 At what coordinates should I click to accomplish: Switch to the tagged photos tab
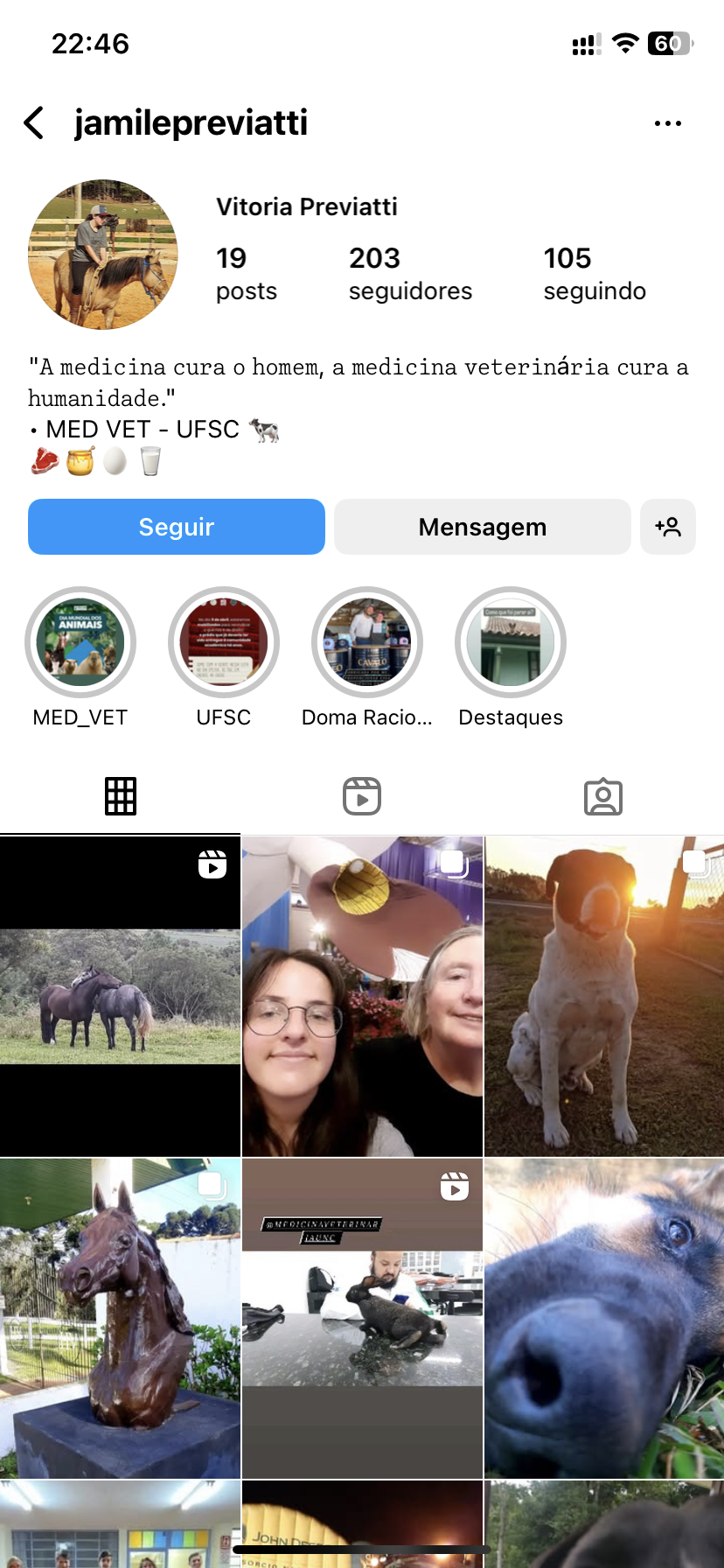pos(602,796)
